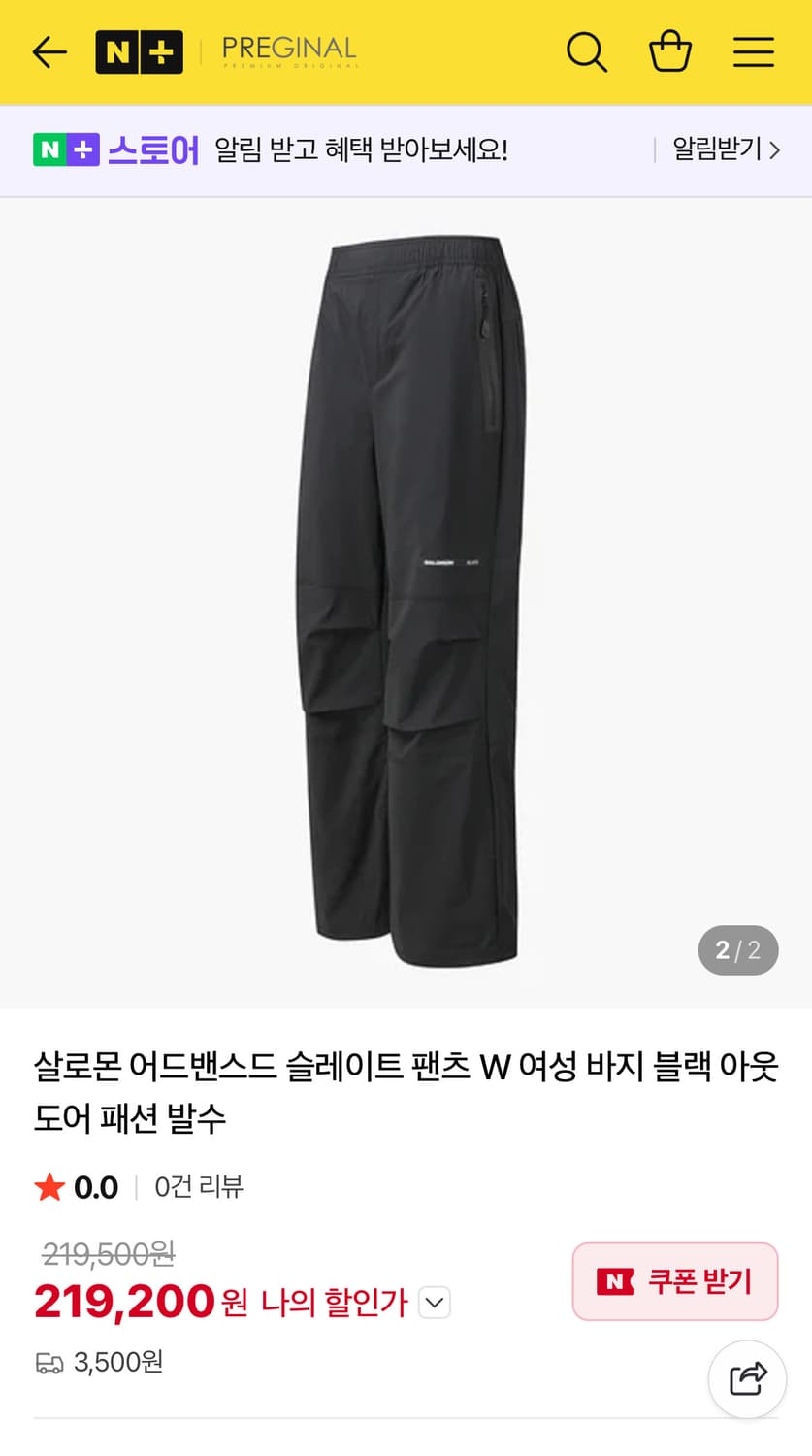812x1456 pixels.
Task: Tap the product title text
Action: pyautogui.click(x=406, y=1092)
